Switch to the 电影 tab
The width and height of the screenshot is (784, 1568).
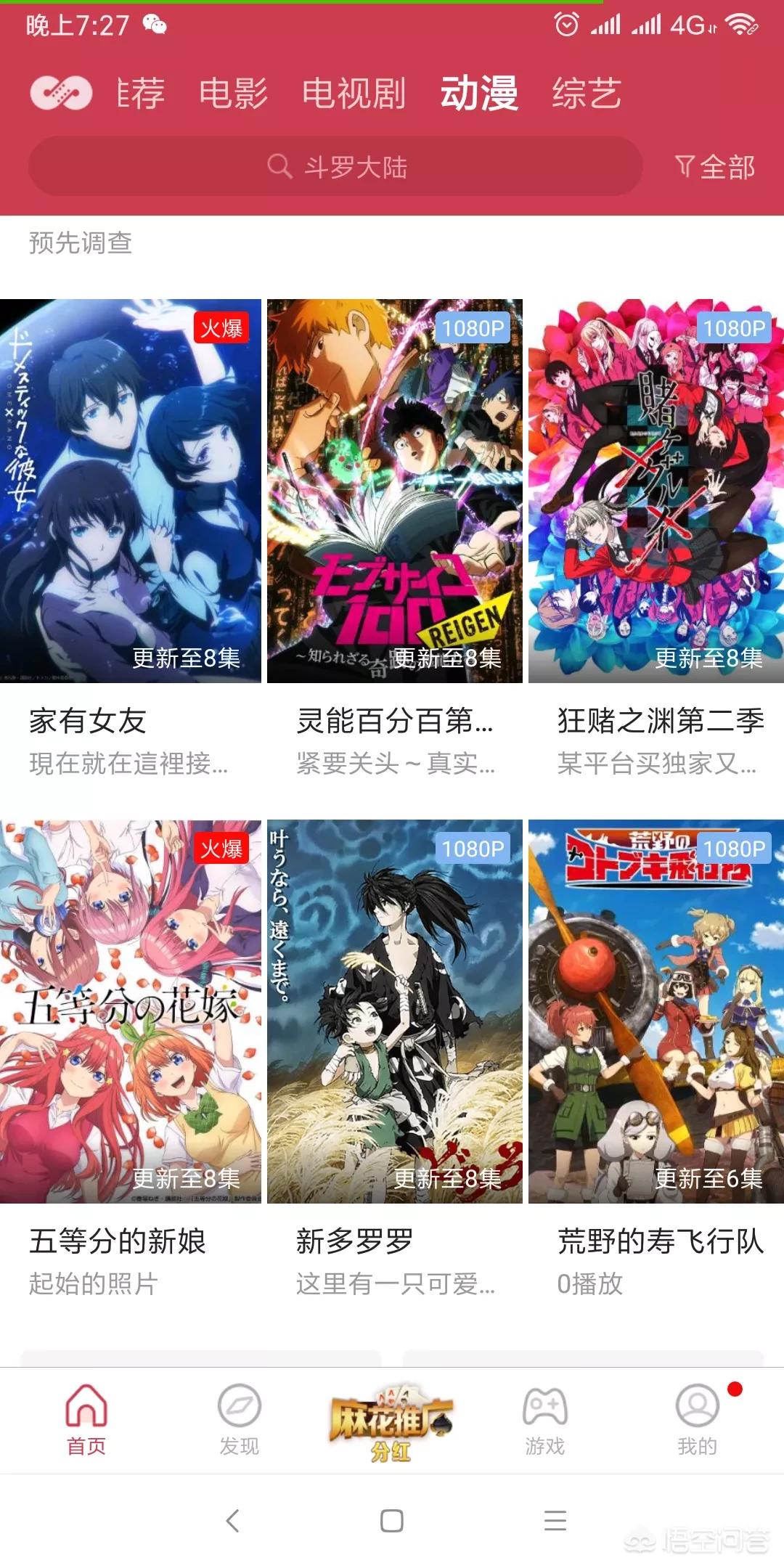point(233,94)
